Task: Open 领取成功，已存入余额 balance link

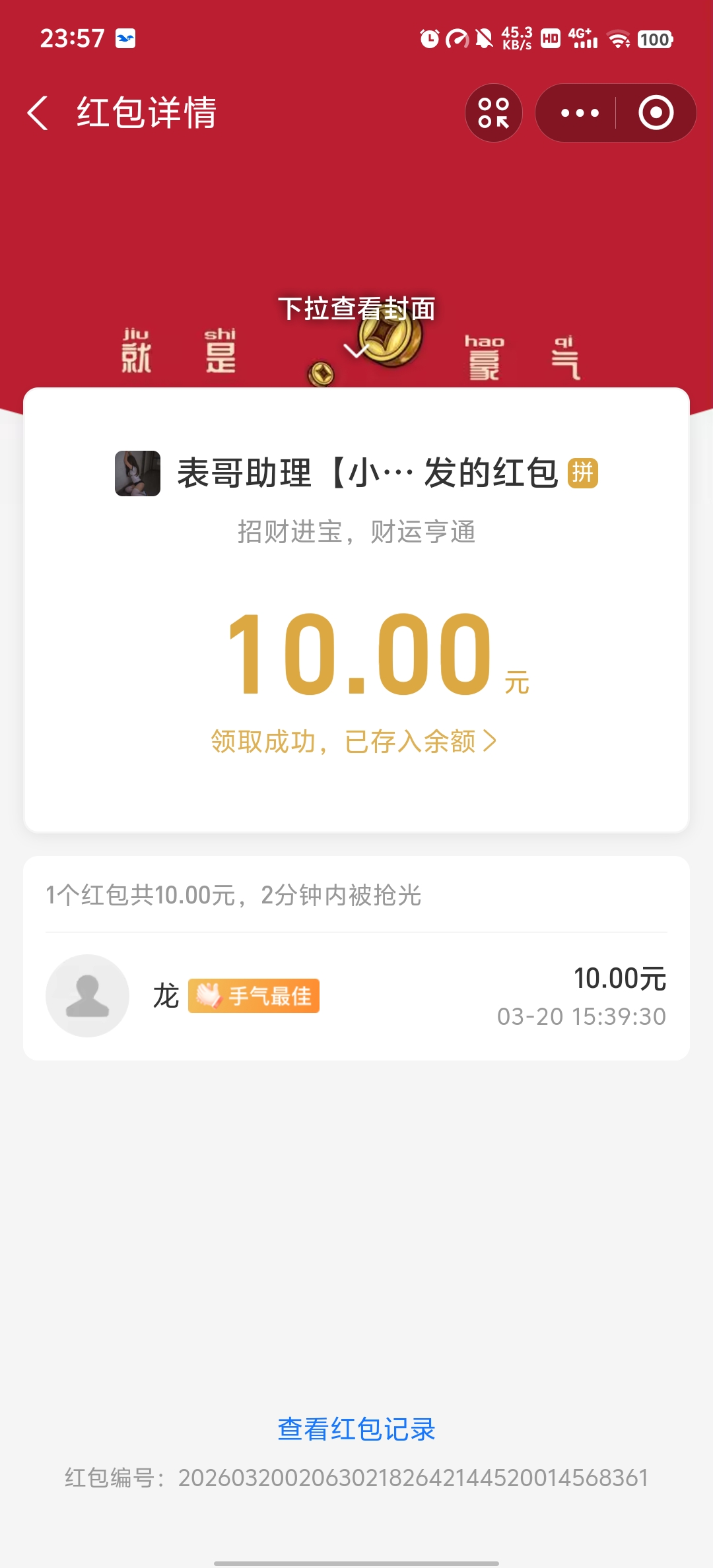Action: point(354,742)
